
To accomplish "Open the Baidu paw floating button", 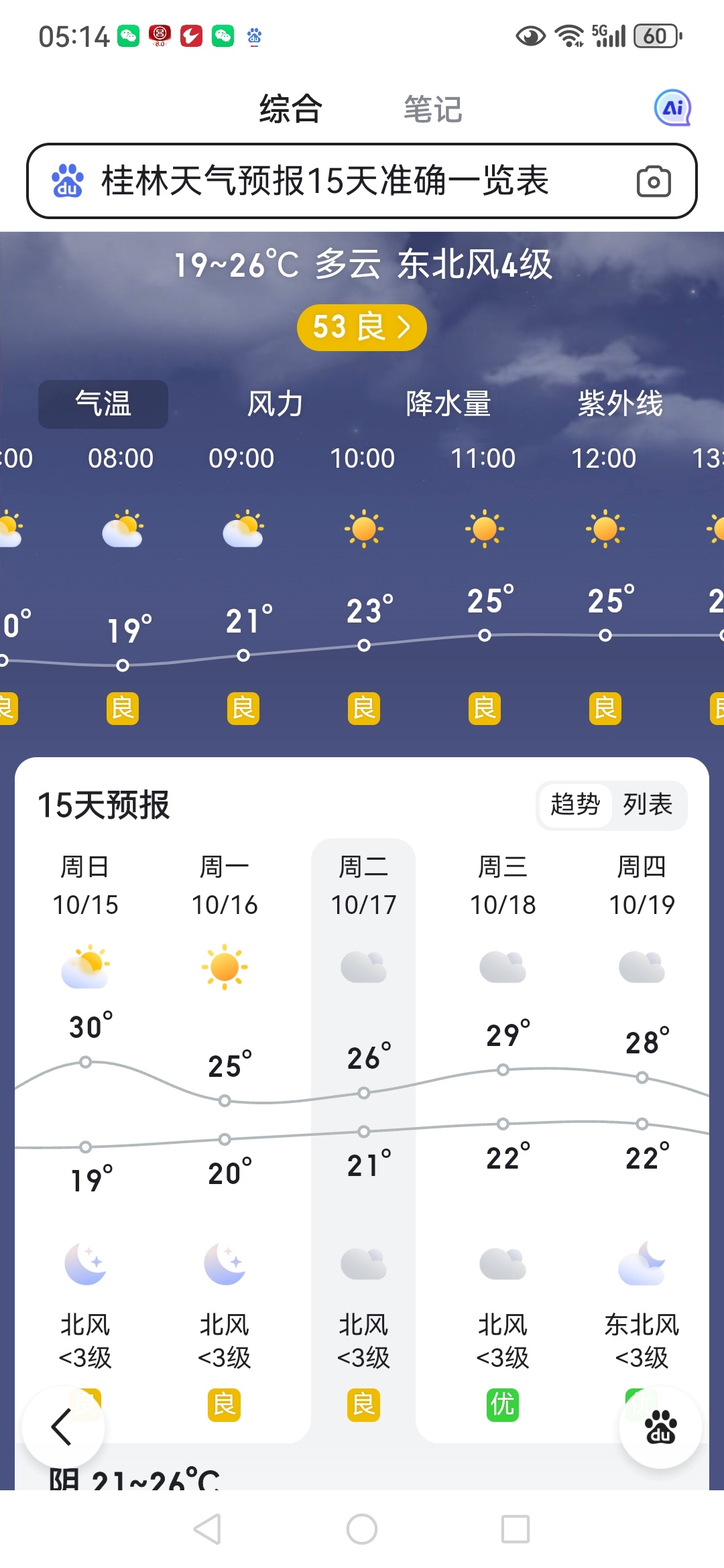I will tap(660, 1427).
